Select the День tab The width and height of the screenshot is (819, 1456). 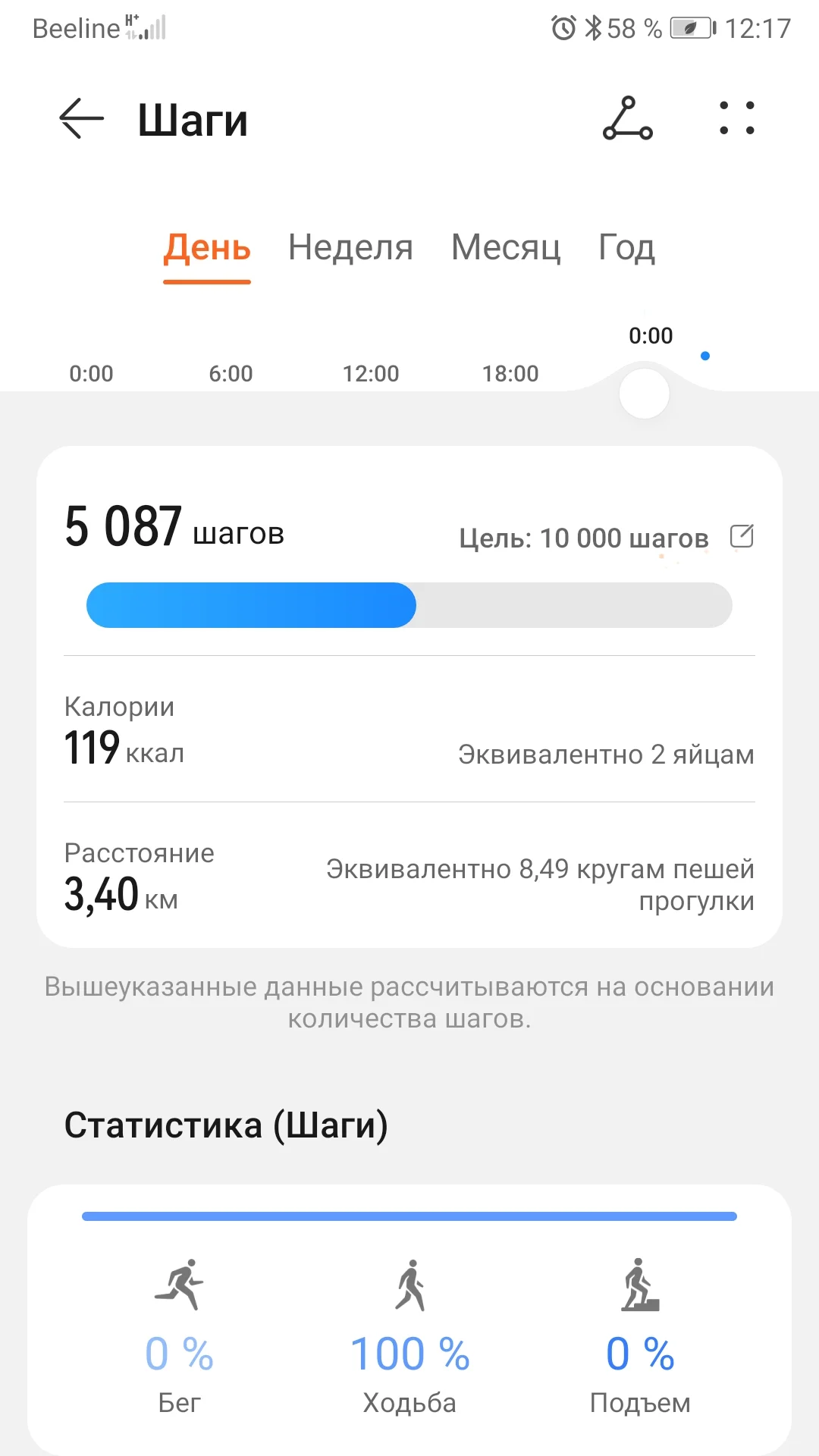click(207, 248)
